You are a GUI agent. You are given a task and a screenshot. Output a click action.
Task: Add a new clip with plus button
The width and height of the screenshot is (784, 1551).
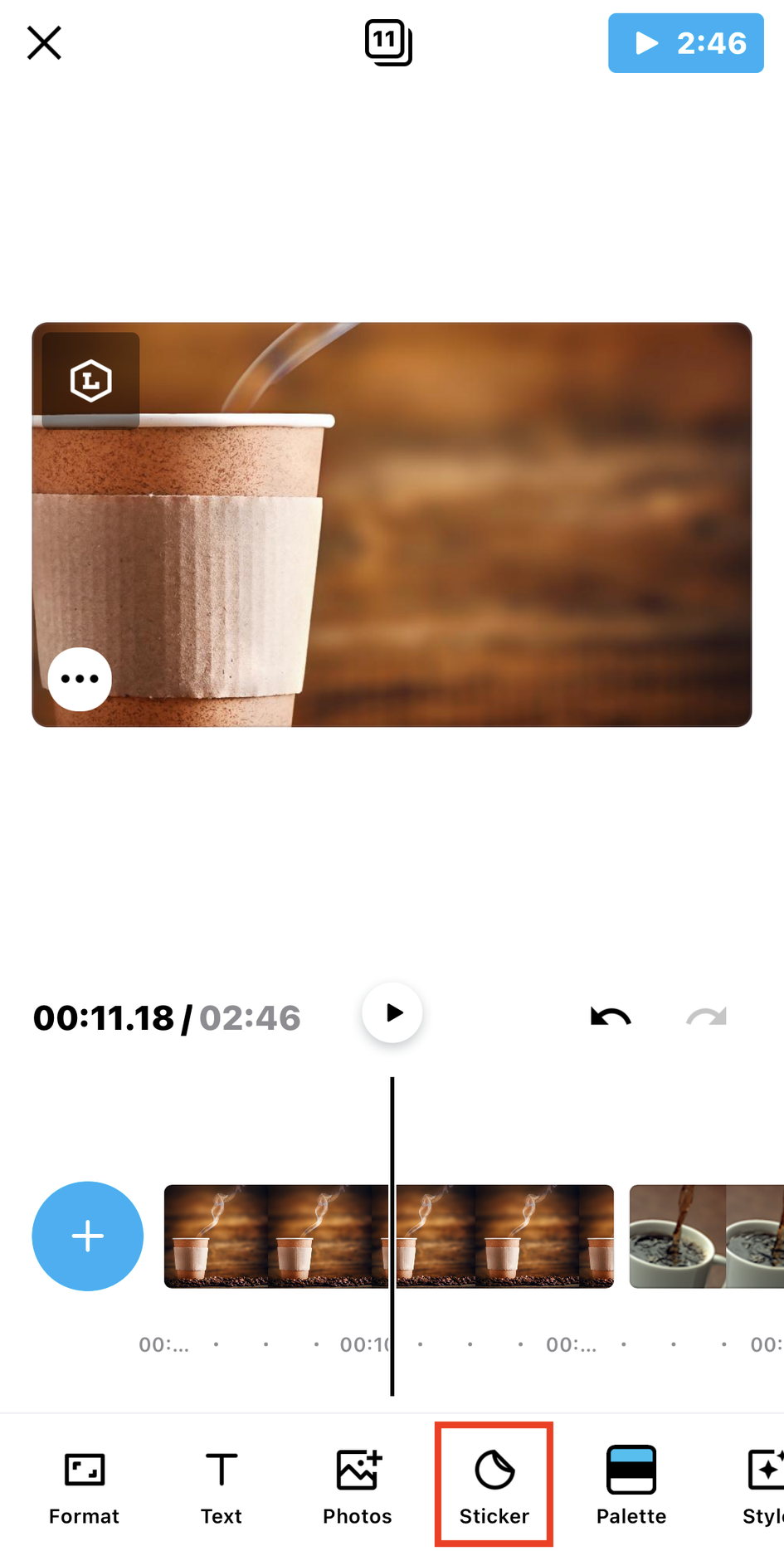[88, 1236]
